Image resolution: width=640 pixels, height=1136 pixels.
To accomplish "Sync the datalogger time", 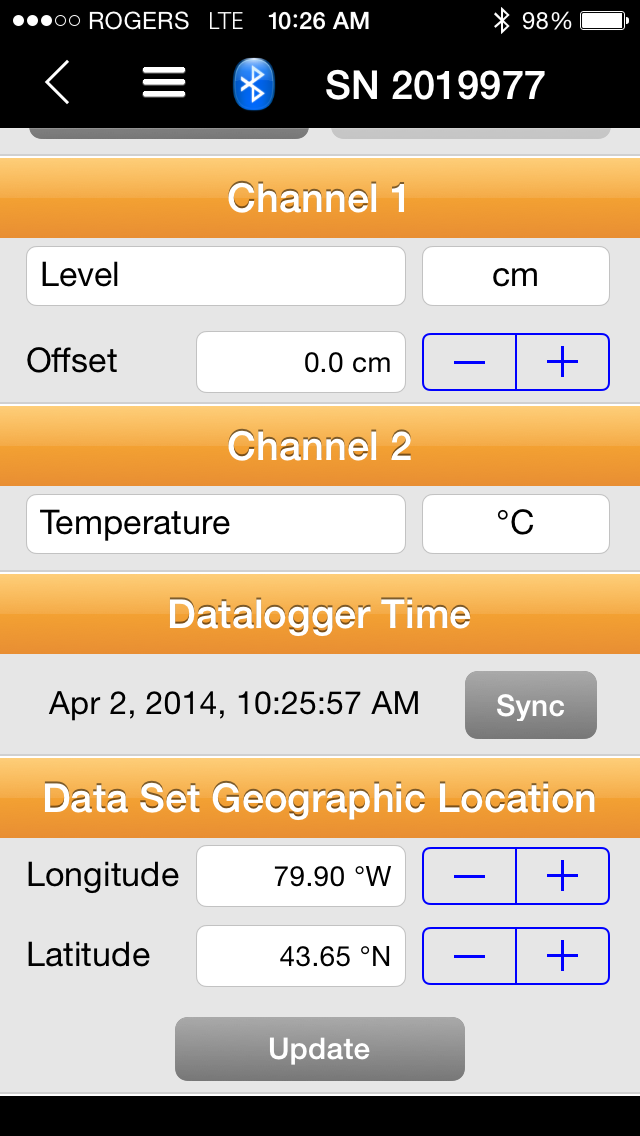I will 531,705.
